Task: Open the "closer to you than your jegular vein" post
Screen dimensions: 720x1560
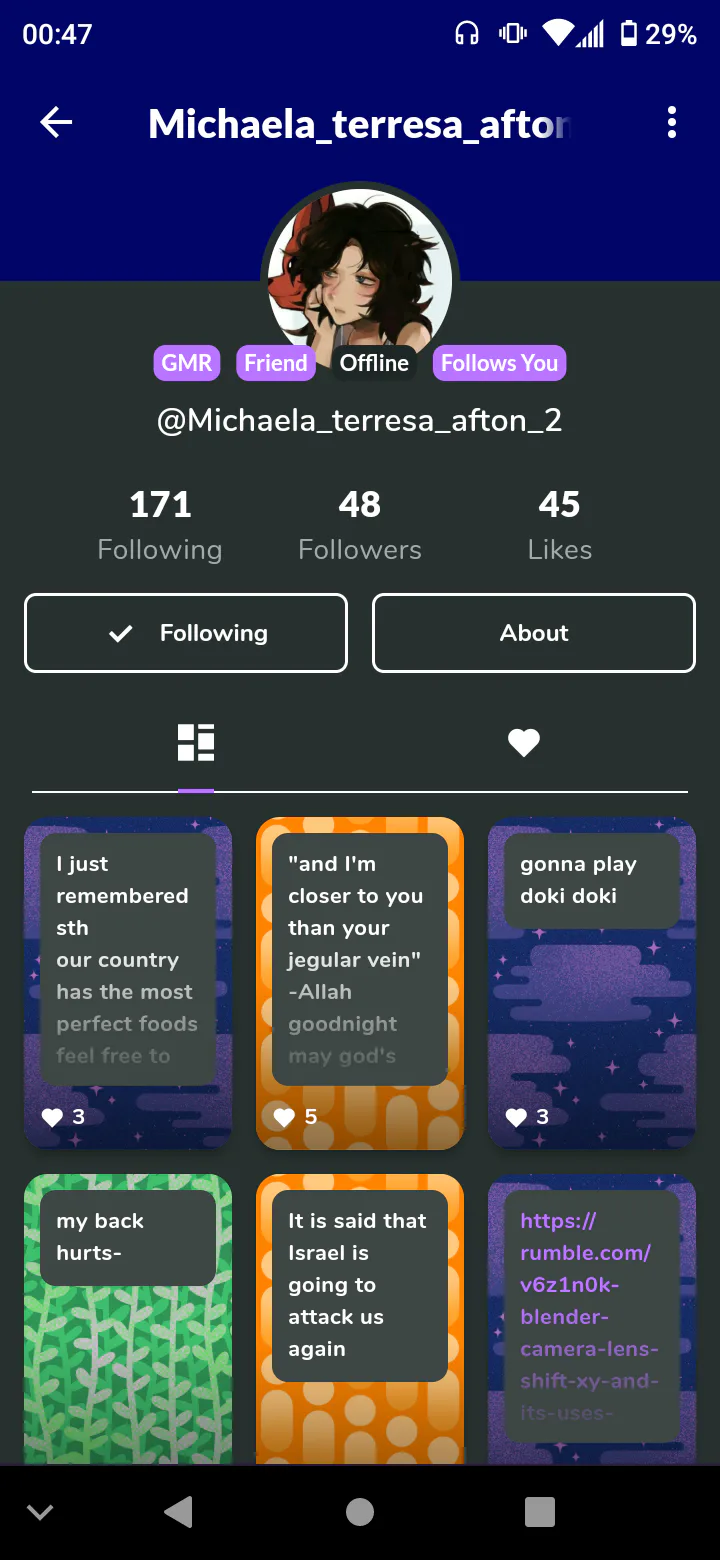Action: tap(360, 983)
